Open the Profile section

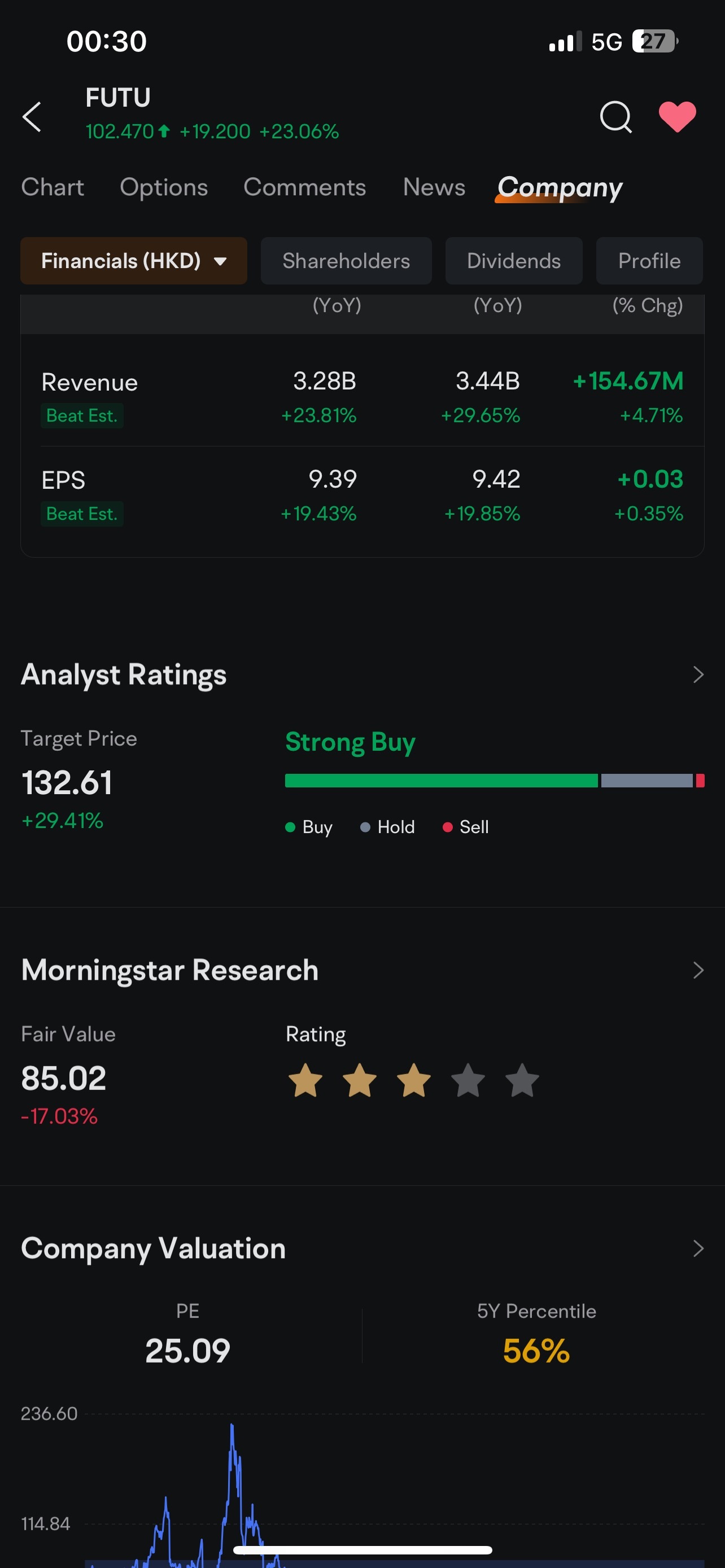tap(649, 261)
